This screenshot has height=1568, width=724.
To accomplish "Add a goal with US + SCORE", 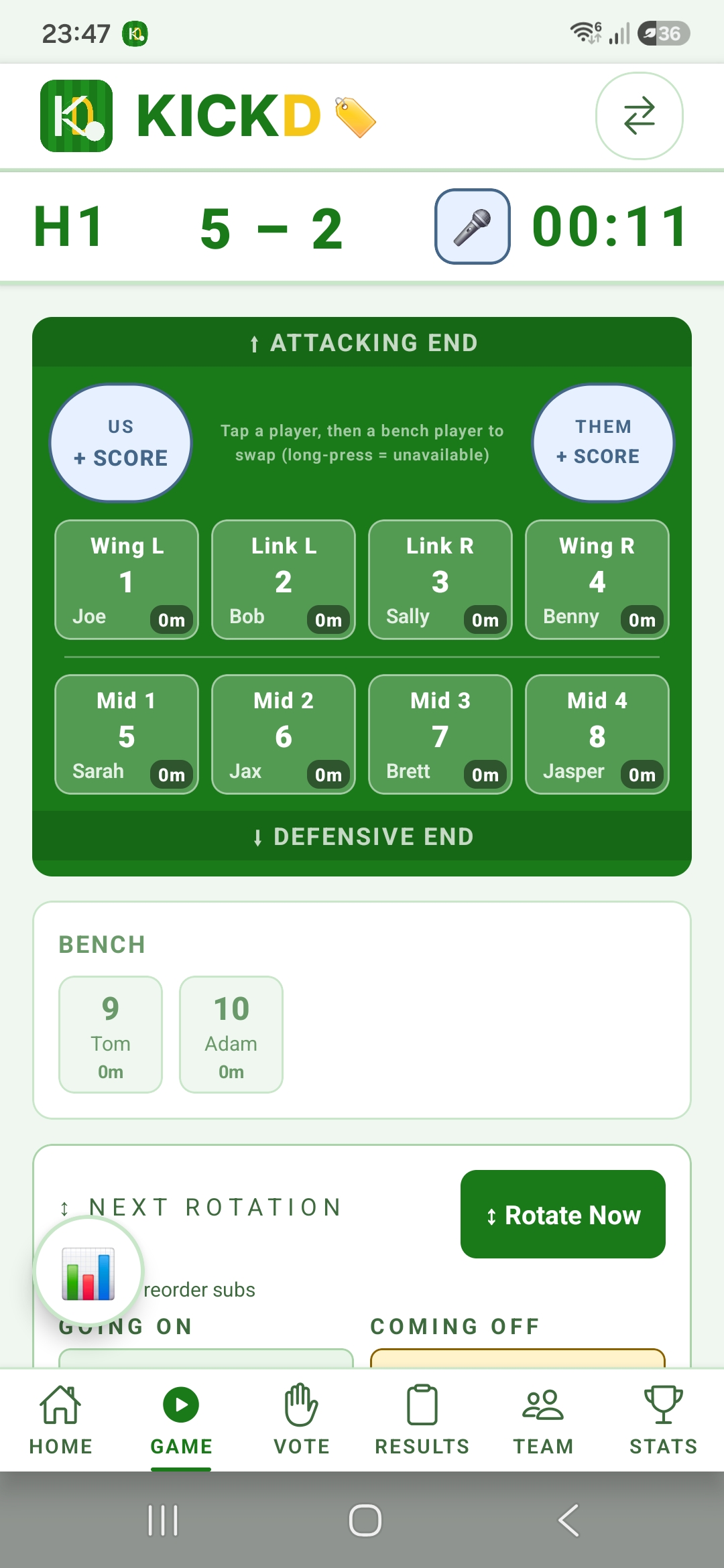I will tap(121, 443).
